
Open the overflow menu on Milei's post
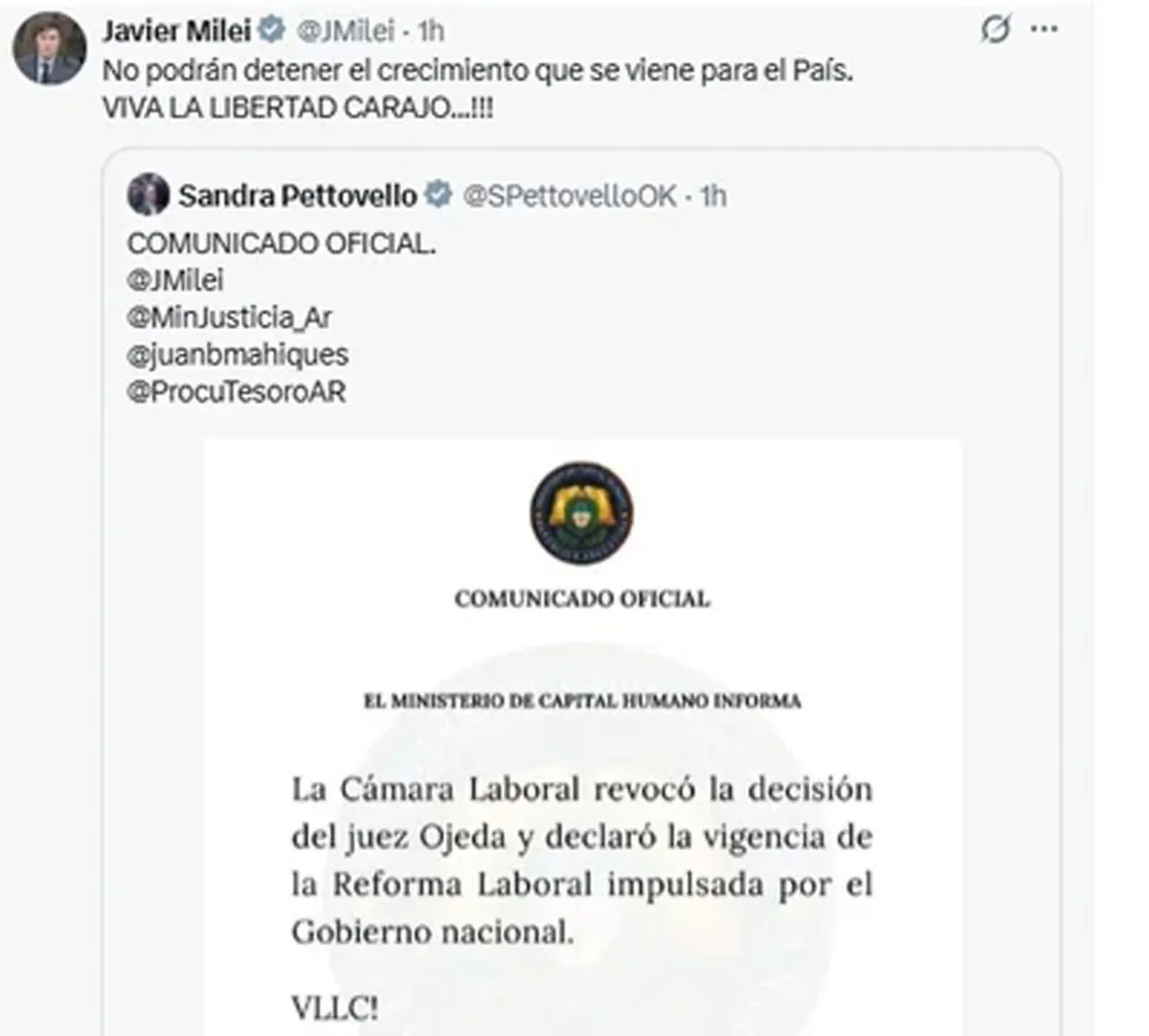1045,31
